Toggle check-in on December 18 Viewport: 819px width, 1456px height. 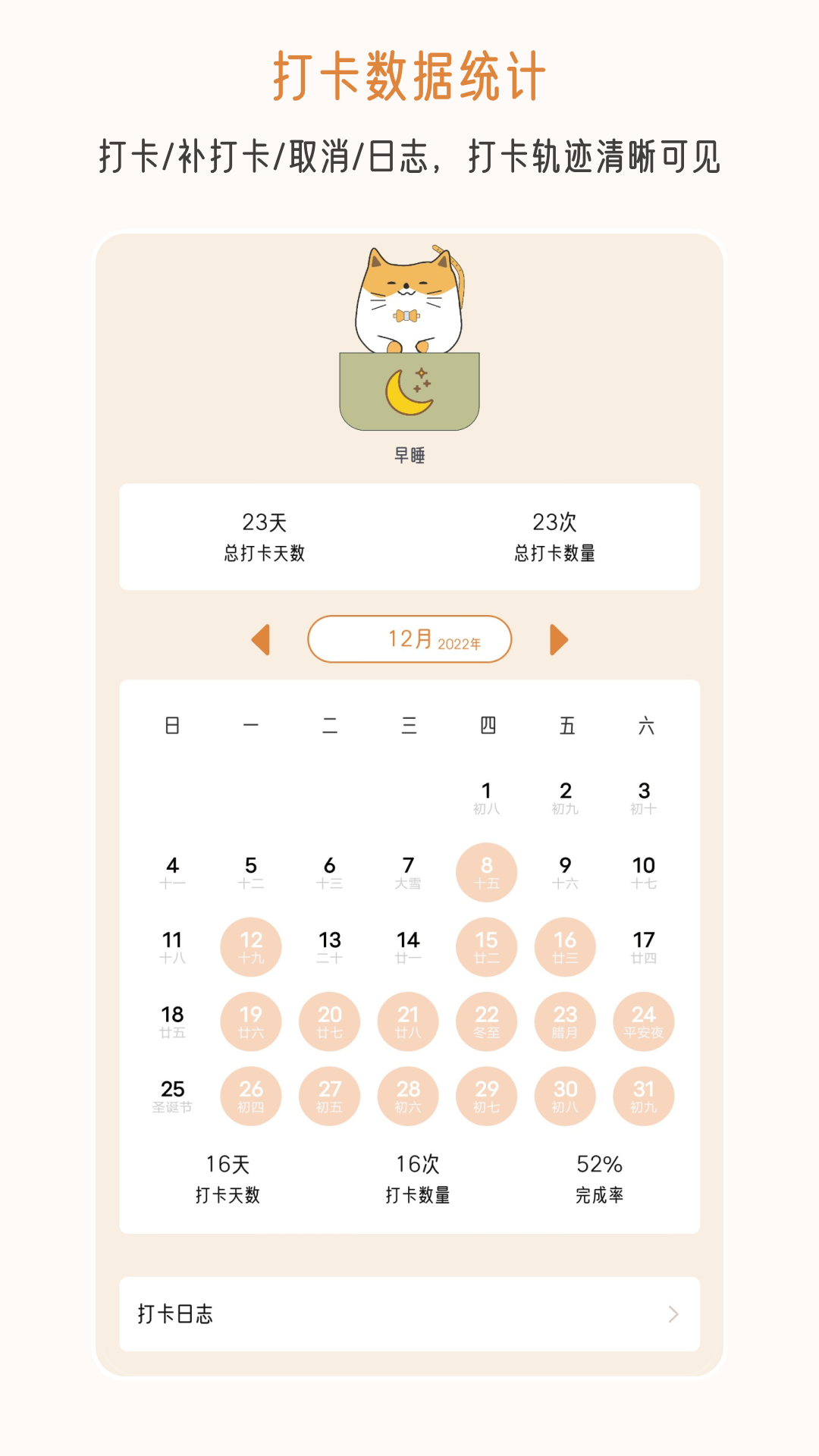(x=172, y=1021)
